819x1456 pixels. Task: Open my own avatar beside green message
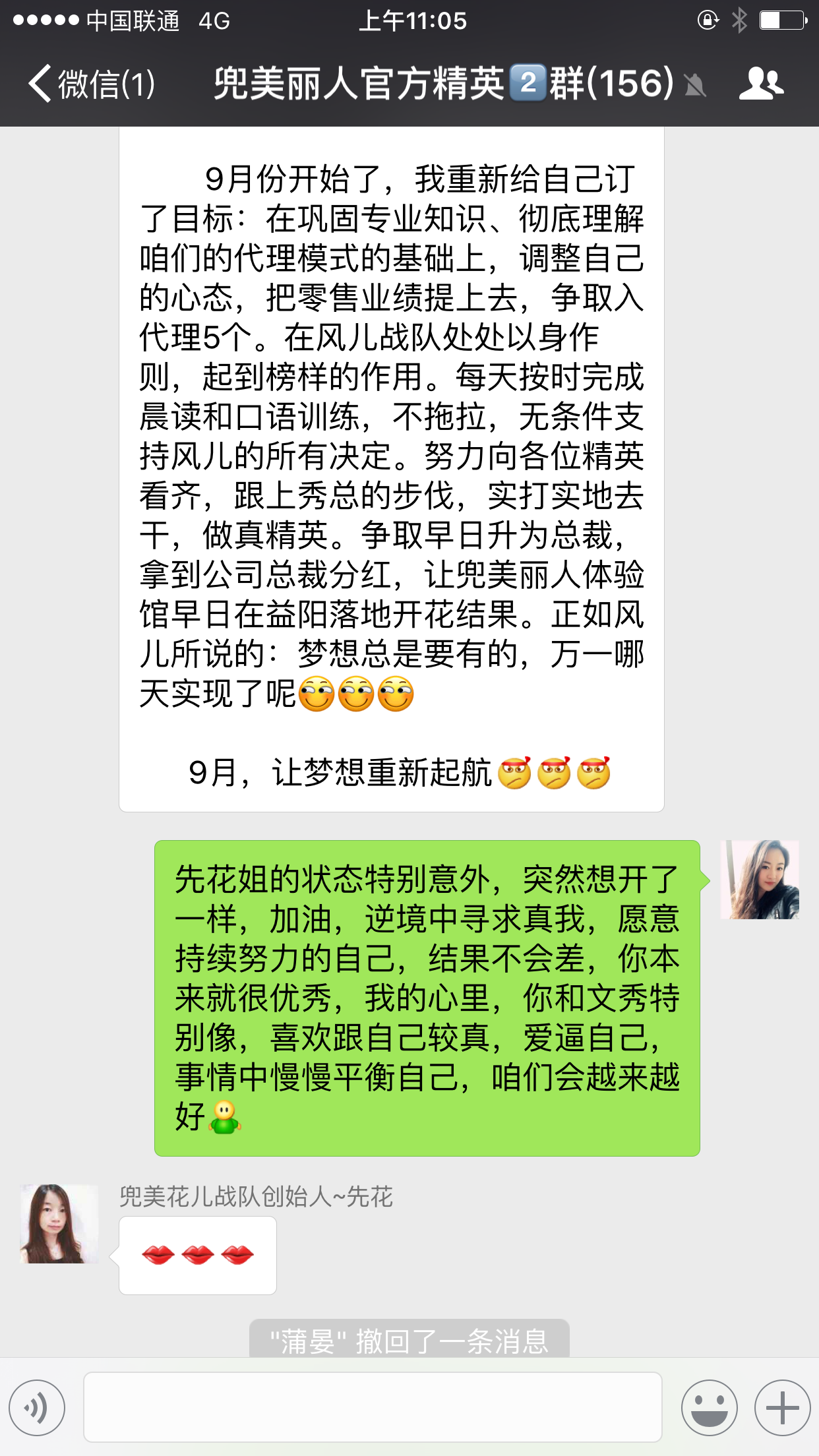click(760, 880)
